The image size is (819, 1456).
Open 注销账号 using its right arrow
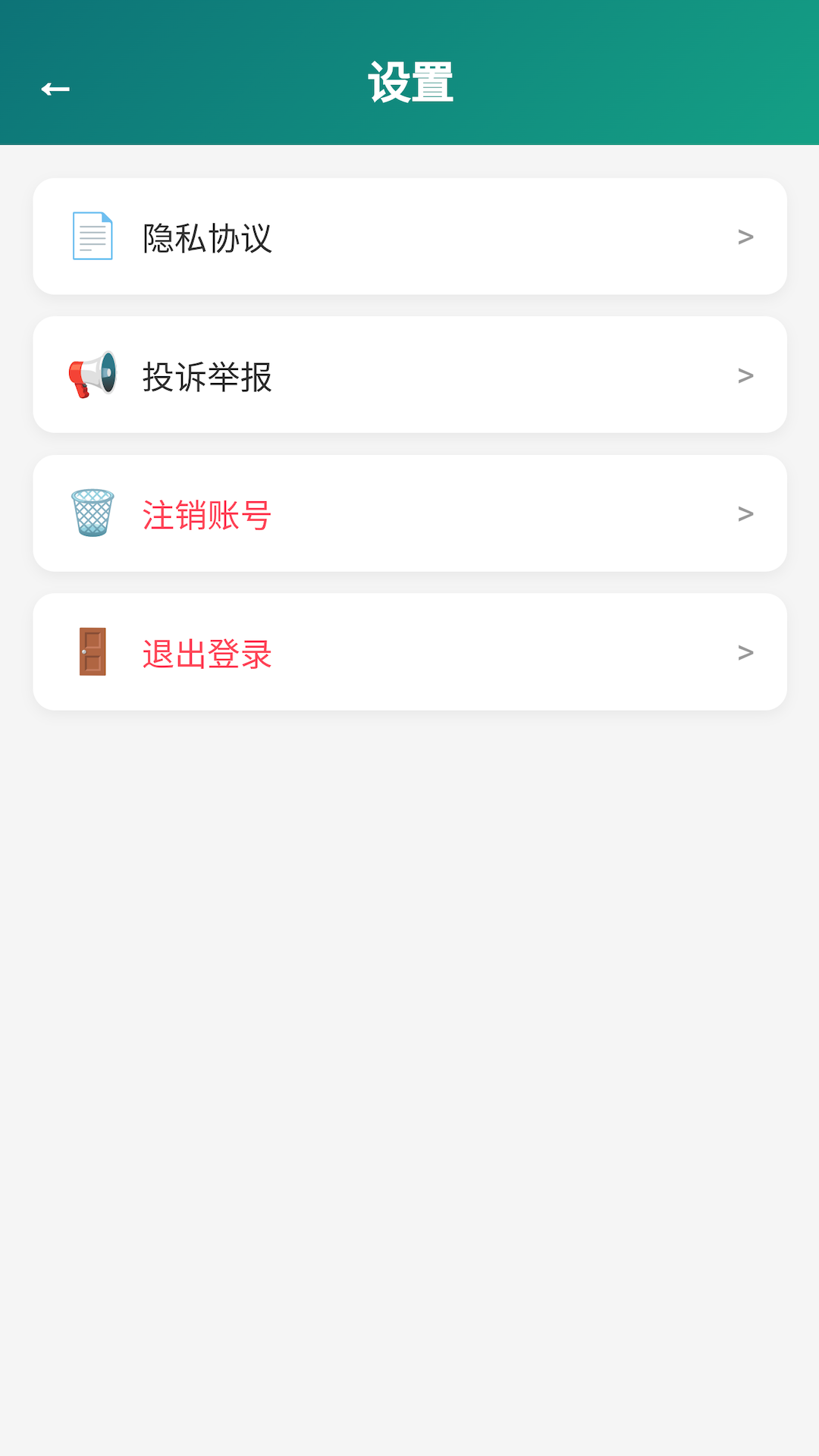pyautogui.click(x=744, y=513)
